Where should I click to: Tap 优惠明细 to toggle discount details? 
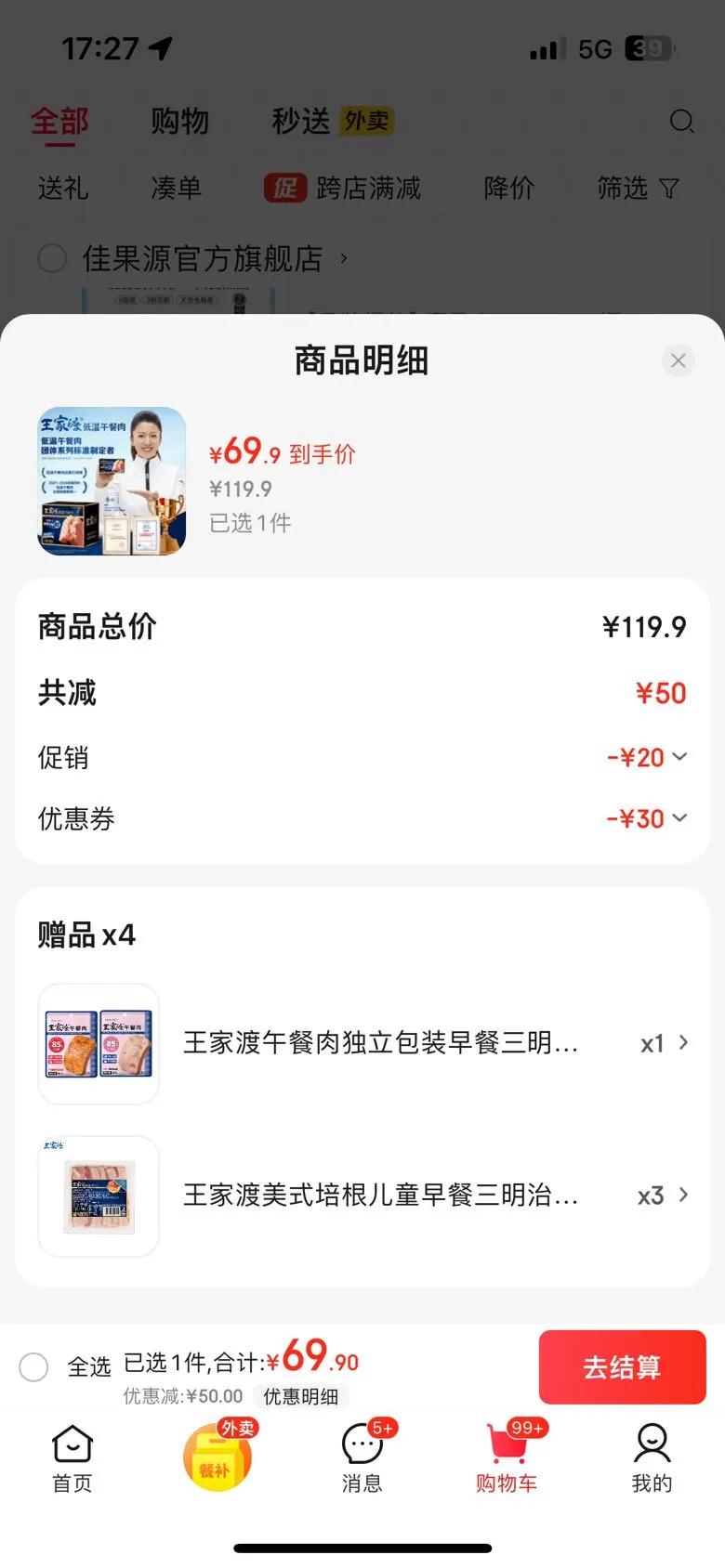300,1396
